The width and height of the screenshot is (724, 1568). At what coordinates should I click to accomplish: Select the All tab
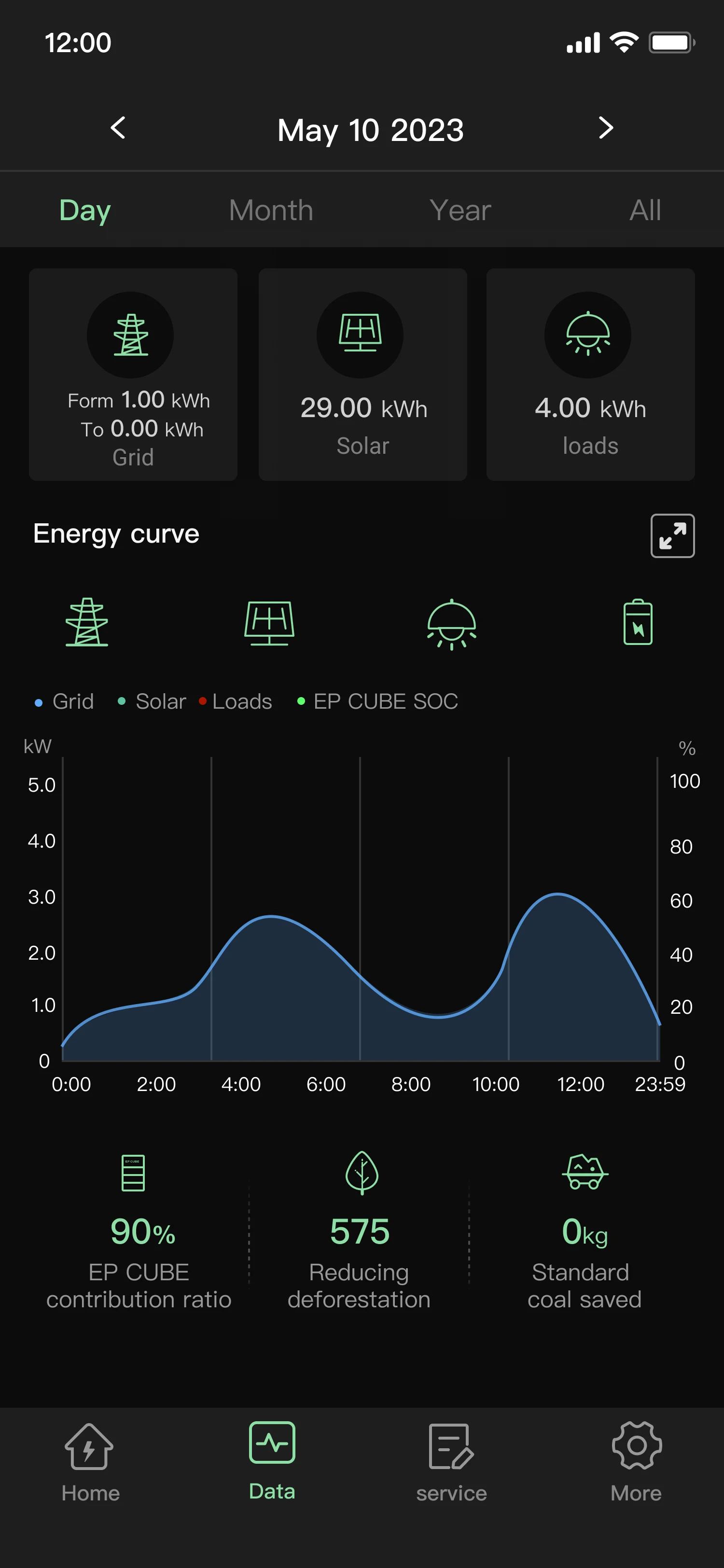coord(645,210)
